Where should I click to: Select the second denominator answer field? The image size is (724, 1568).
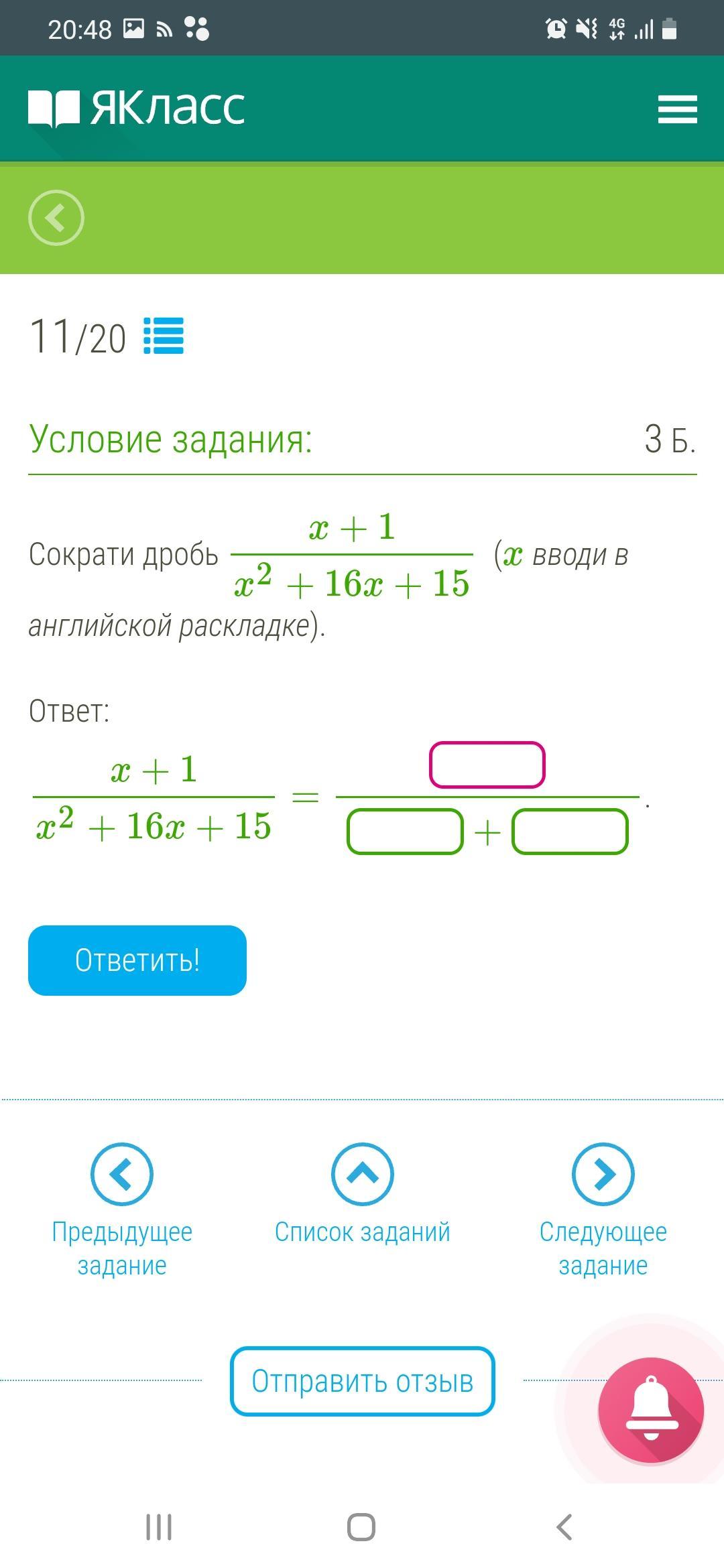coord(570,832)
